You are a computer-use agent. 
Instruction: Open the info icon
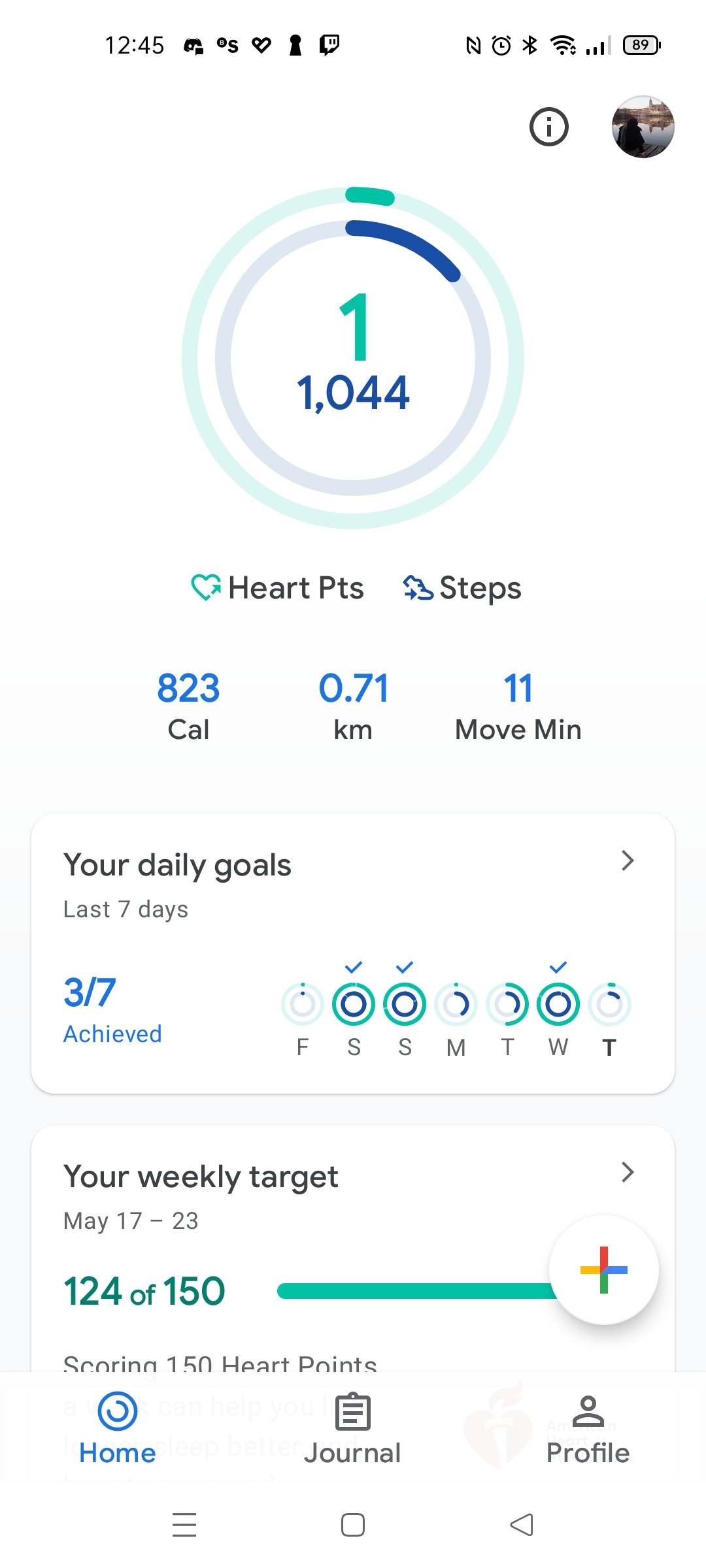(548, 127)
